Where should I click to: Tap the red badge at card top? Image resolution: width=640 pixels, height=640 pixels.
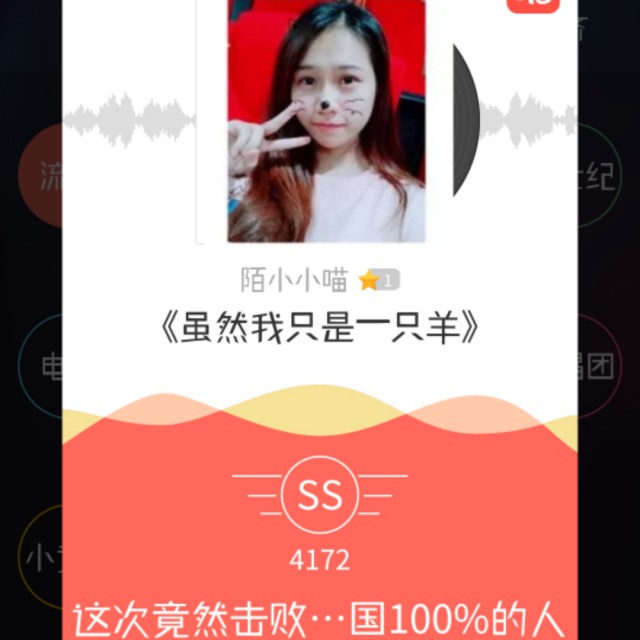click(534, 5)
